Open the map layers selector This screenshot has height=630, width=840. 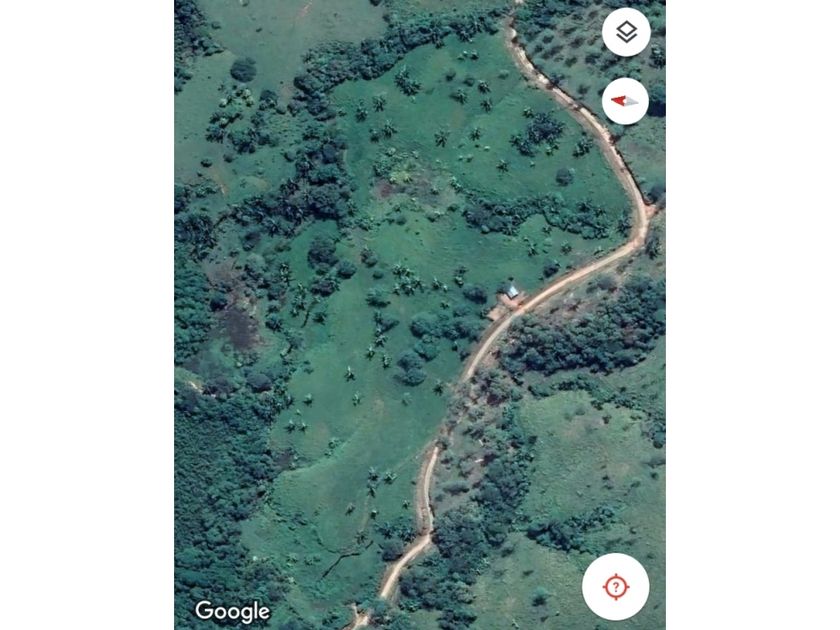point(626,33)
